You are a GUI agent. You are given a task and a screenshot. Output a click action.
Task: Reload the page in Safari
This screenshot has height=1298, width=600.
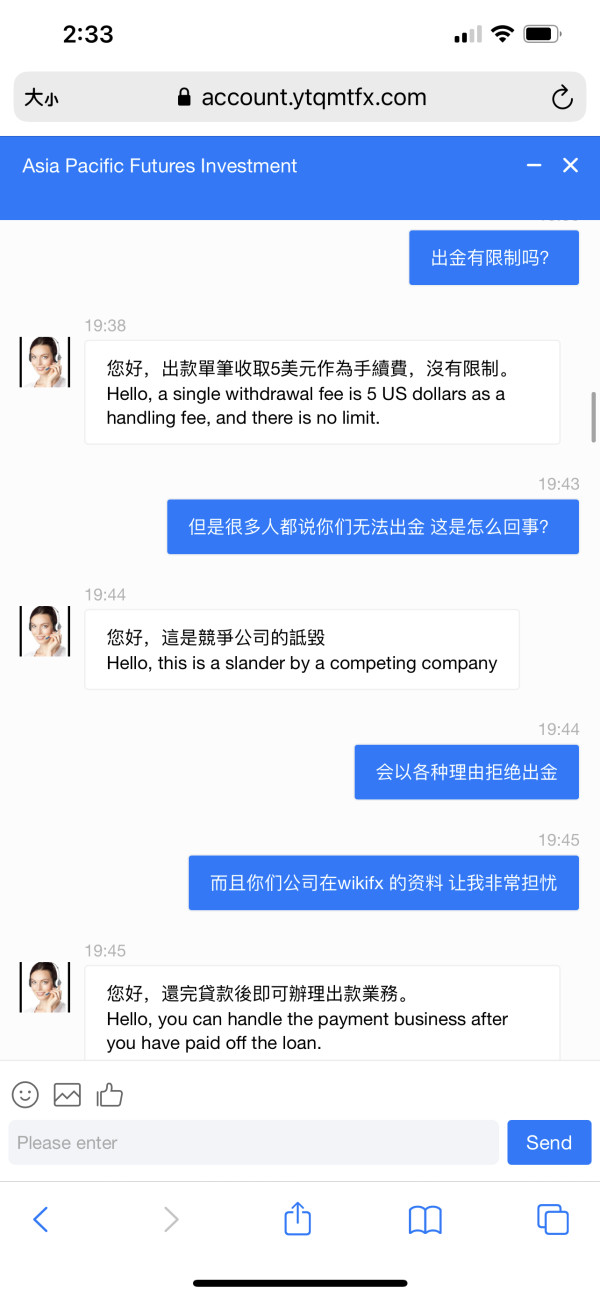[562, 97]
